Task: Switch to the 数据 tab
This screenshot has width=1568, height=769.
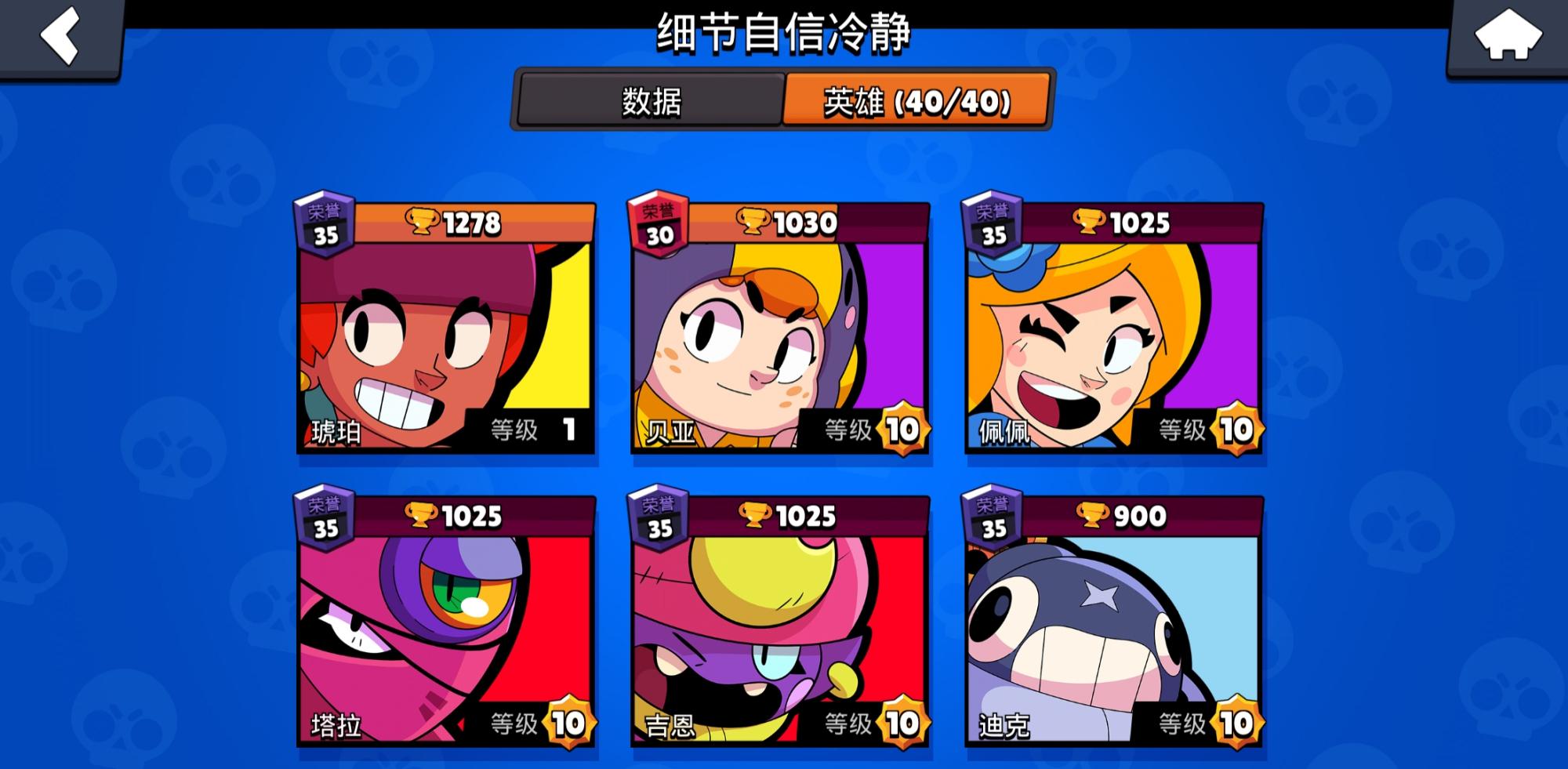Action: tap(651, 100)
